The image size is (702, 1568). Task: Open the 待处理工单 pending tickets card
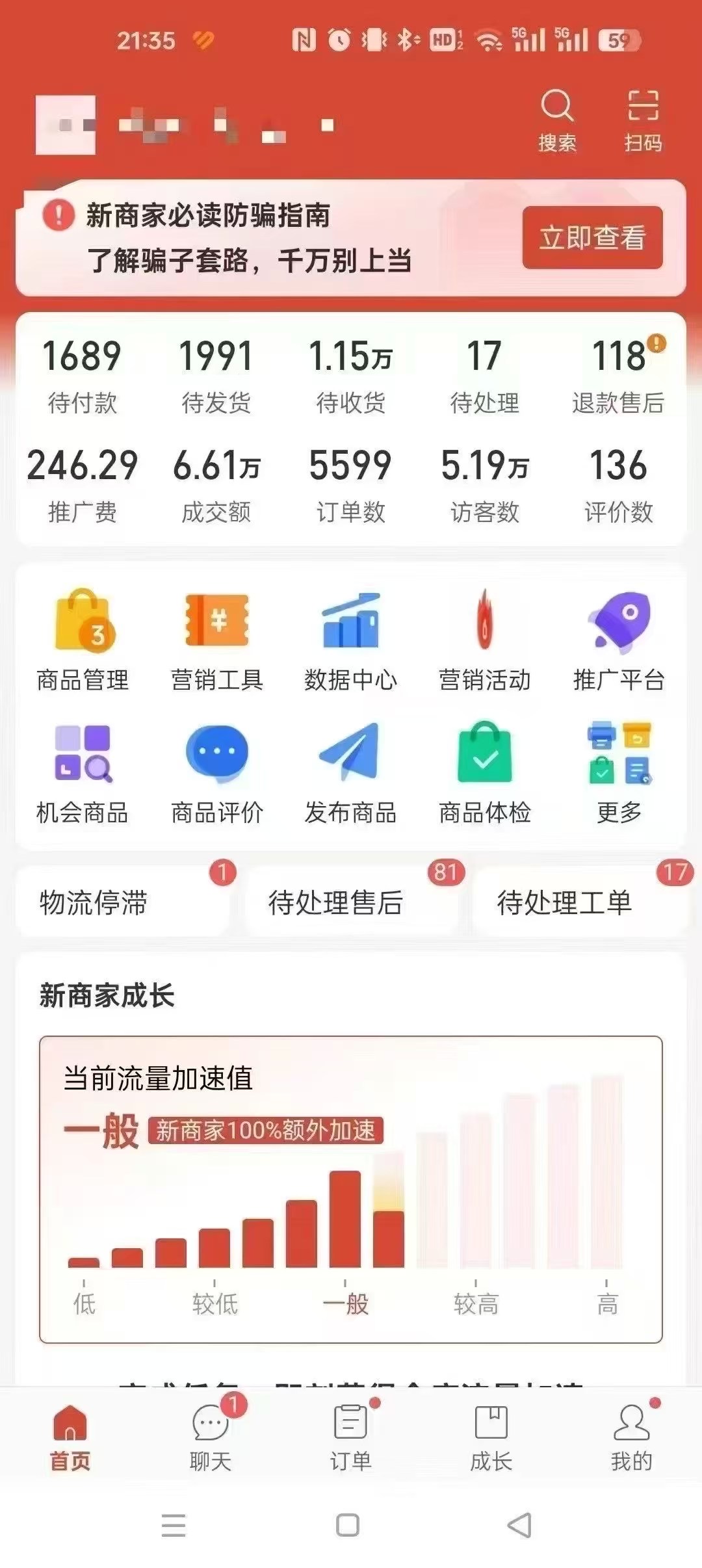tap(578, 902)
